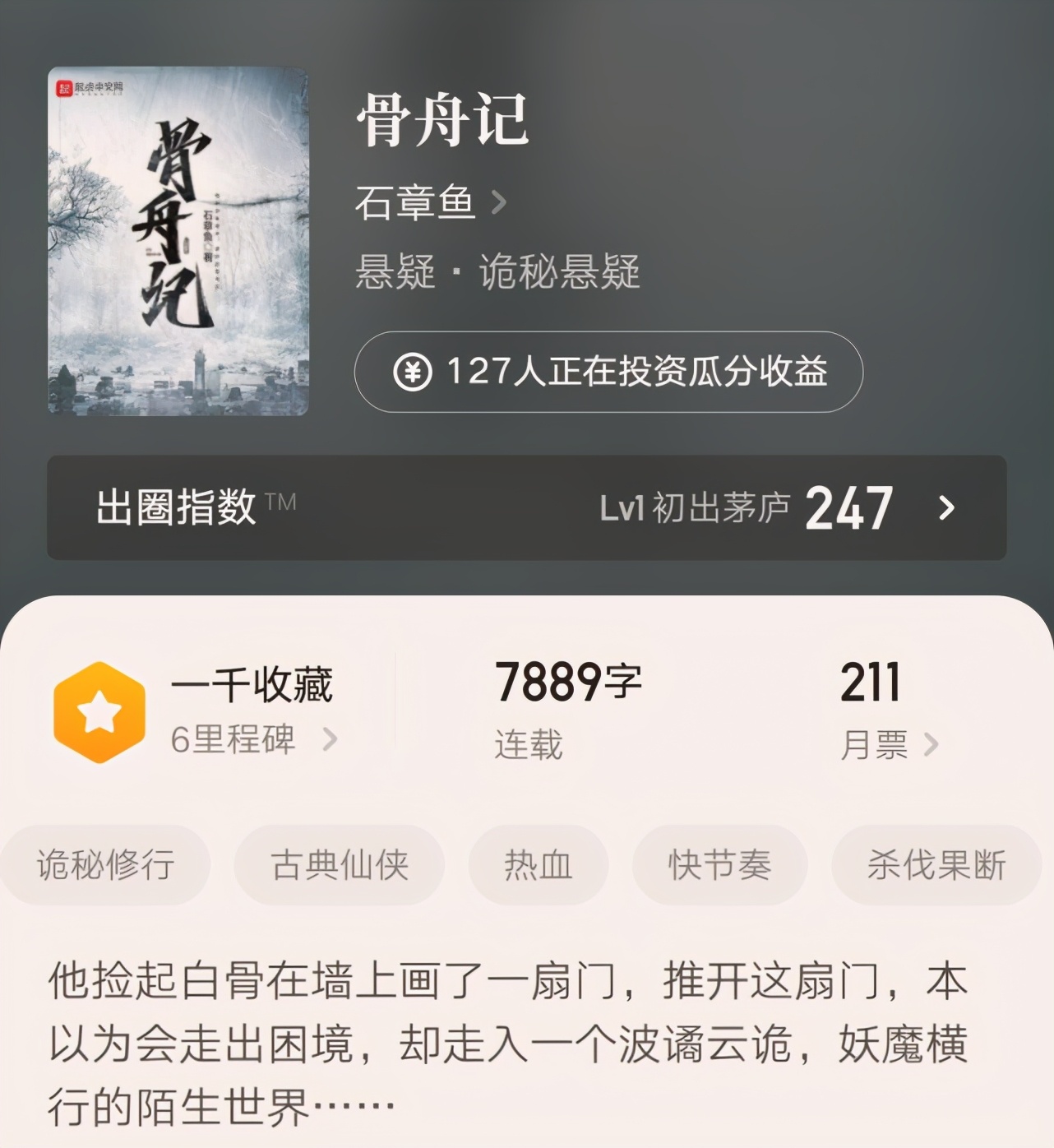
Task: Open the 热血 tag
Action: pos(539,865)
